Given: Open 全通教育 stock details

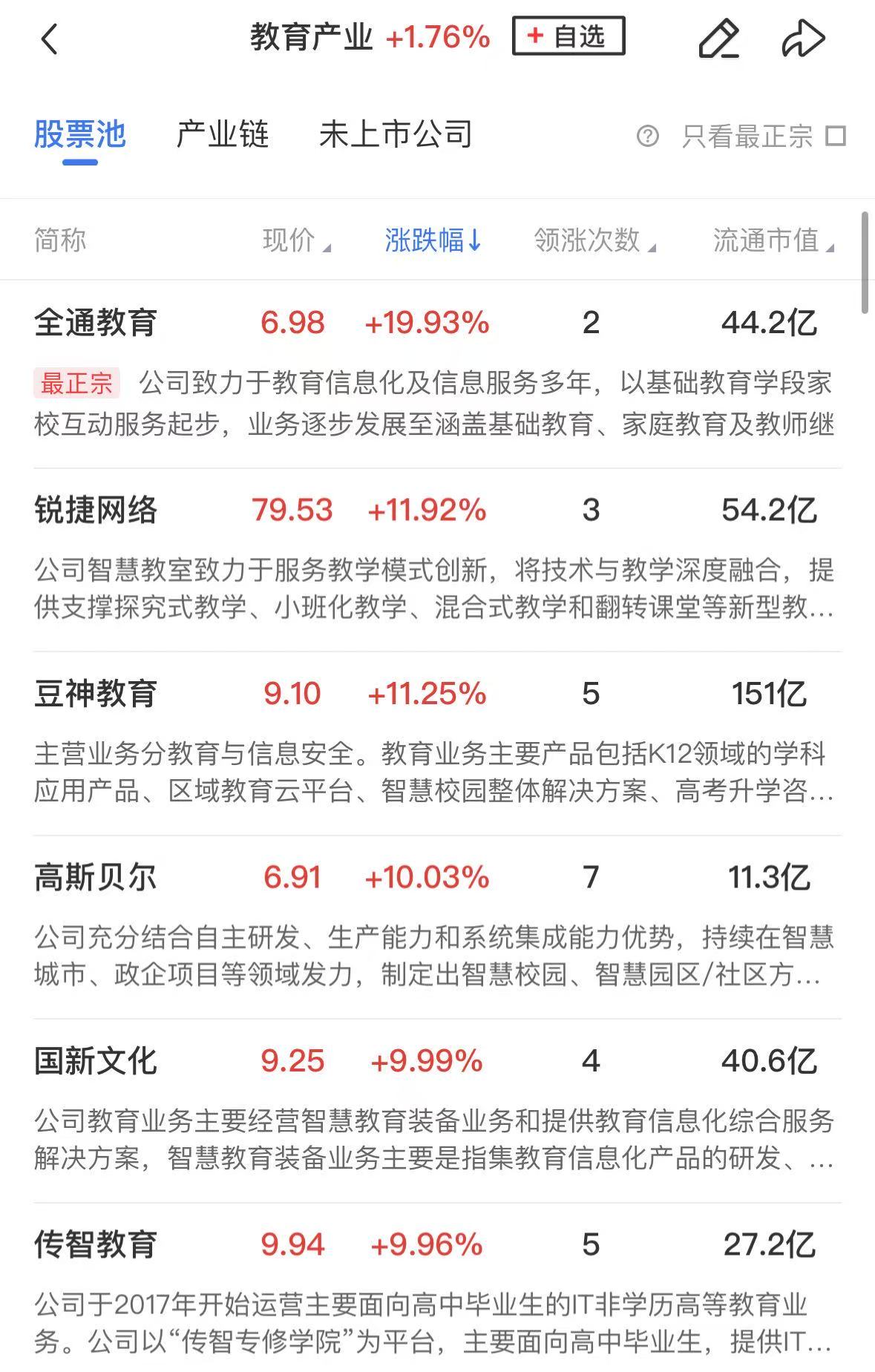Looking at the screenshot, I should pyautogui.click(x=96, y=323).
